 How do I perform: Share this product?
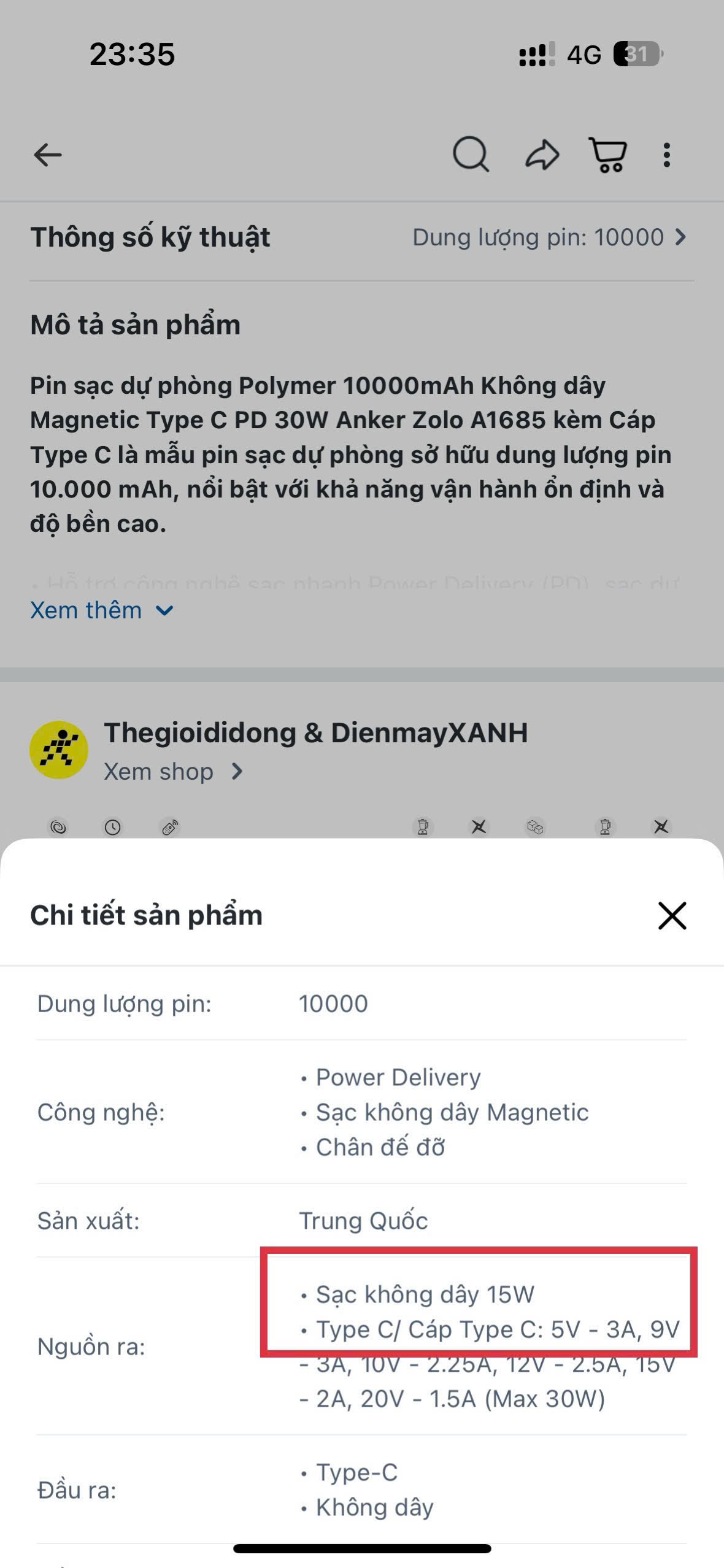click(542, 155)
